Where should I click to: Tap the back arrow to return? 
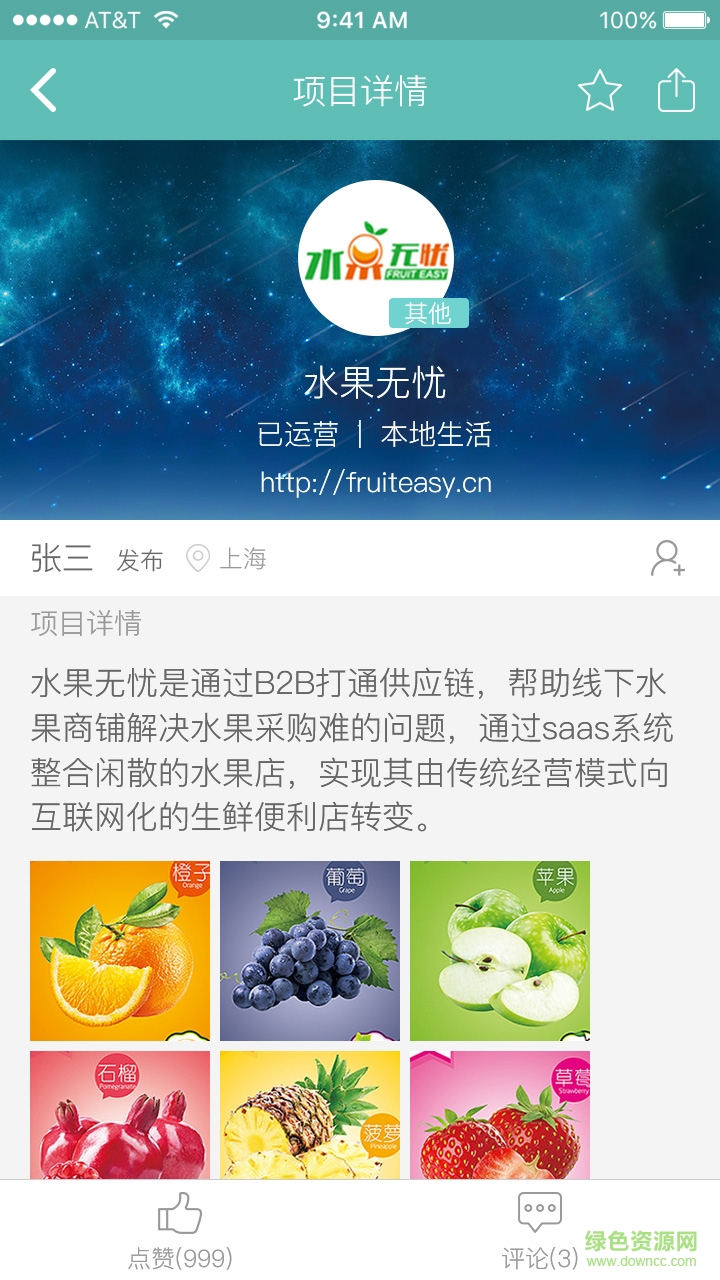(x=42, y=89)
